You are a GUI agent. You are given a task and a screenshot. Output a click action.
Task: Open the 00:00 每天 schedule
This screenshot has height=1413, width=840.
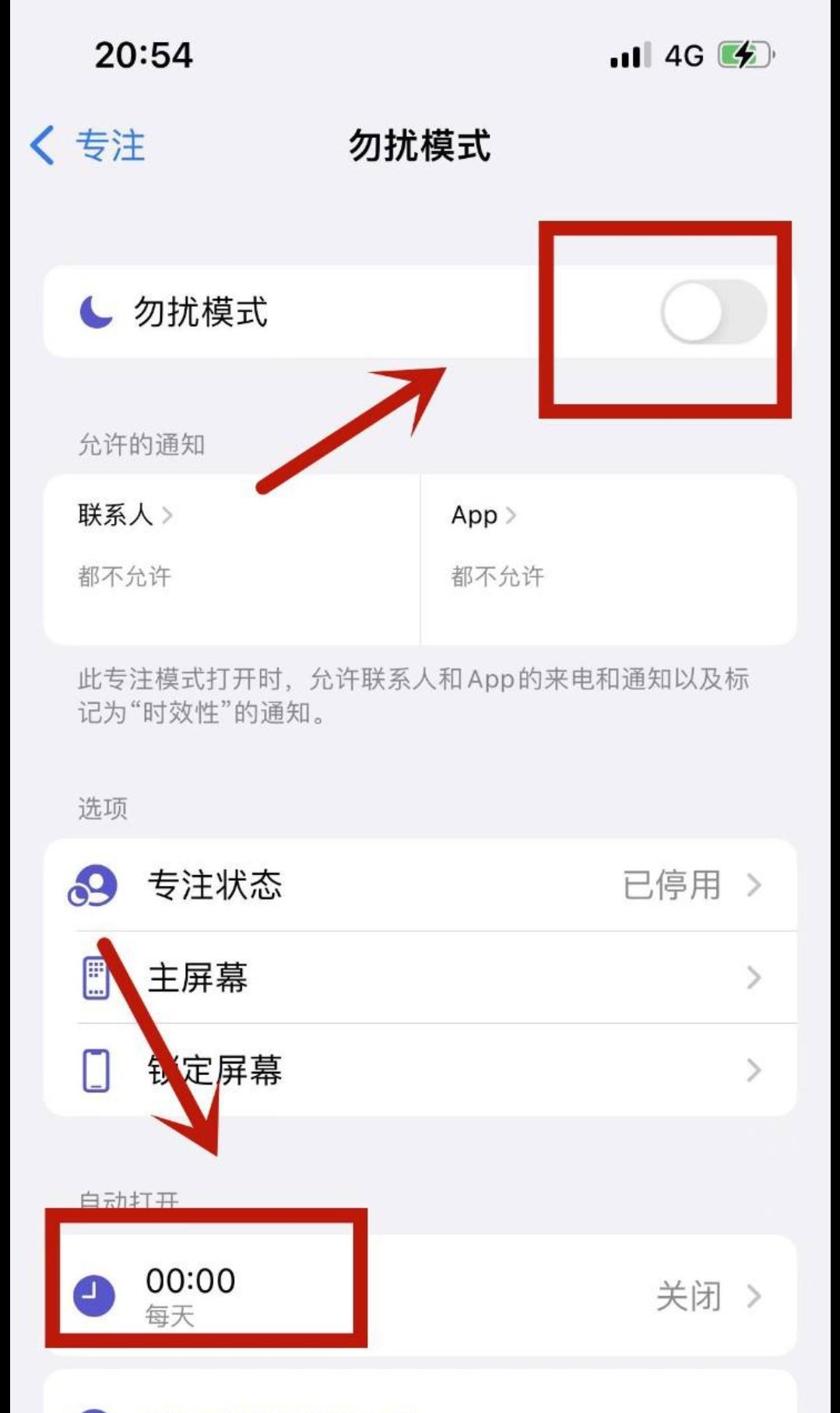420,1295
